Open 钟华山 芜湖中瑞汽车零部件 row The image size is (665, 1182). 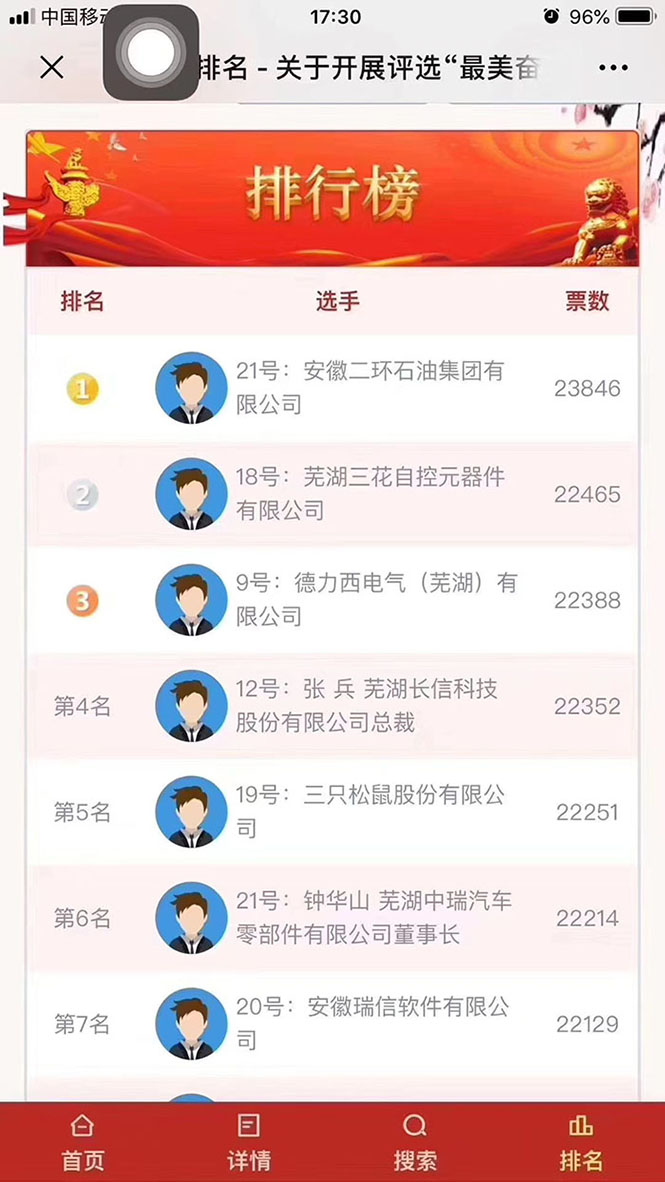point(373,918)
